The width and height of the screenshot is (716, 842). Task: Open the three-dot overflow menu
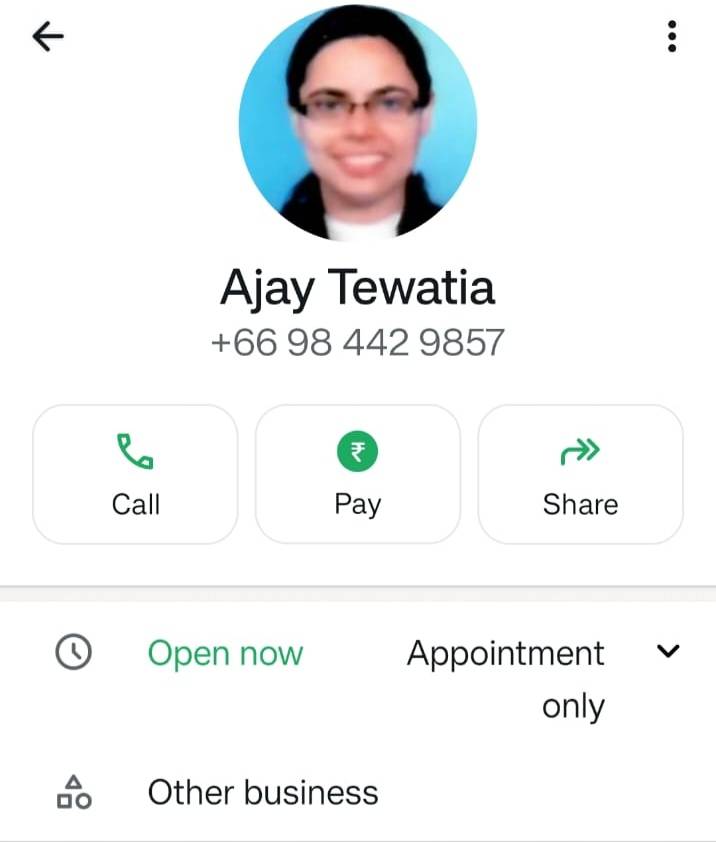tap(671, 37)
